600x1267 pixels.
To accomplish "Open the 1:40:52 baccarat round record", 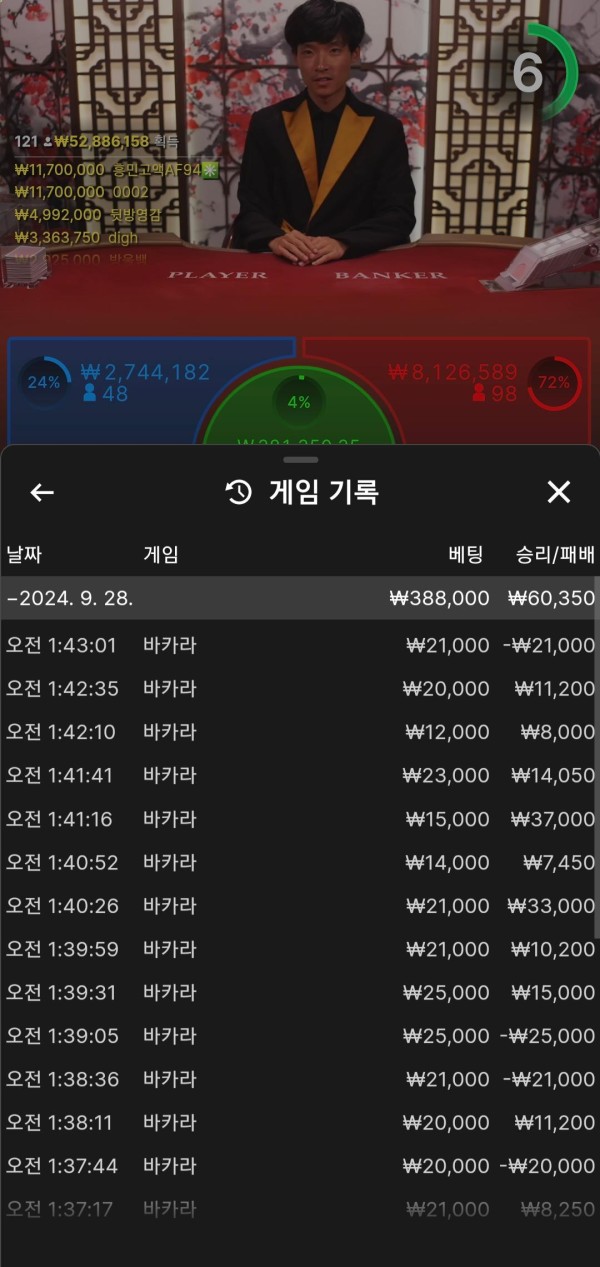I will [298, 862].
